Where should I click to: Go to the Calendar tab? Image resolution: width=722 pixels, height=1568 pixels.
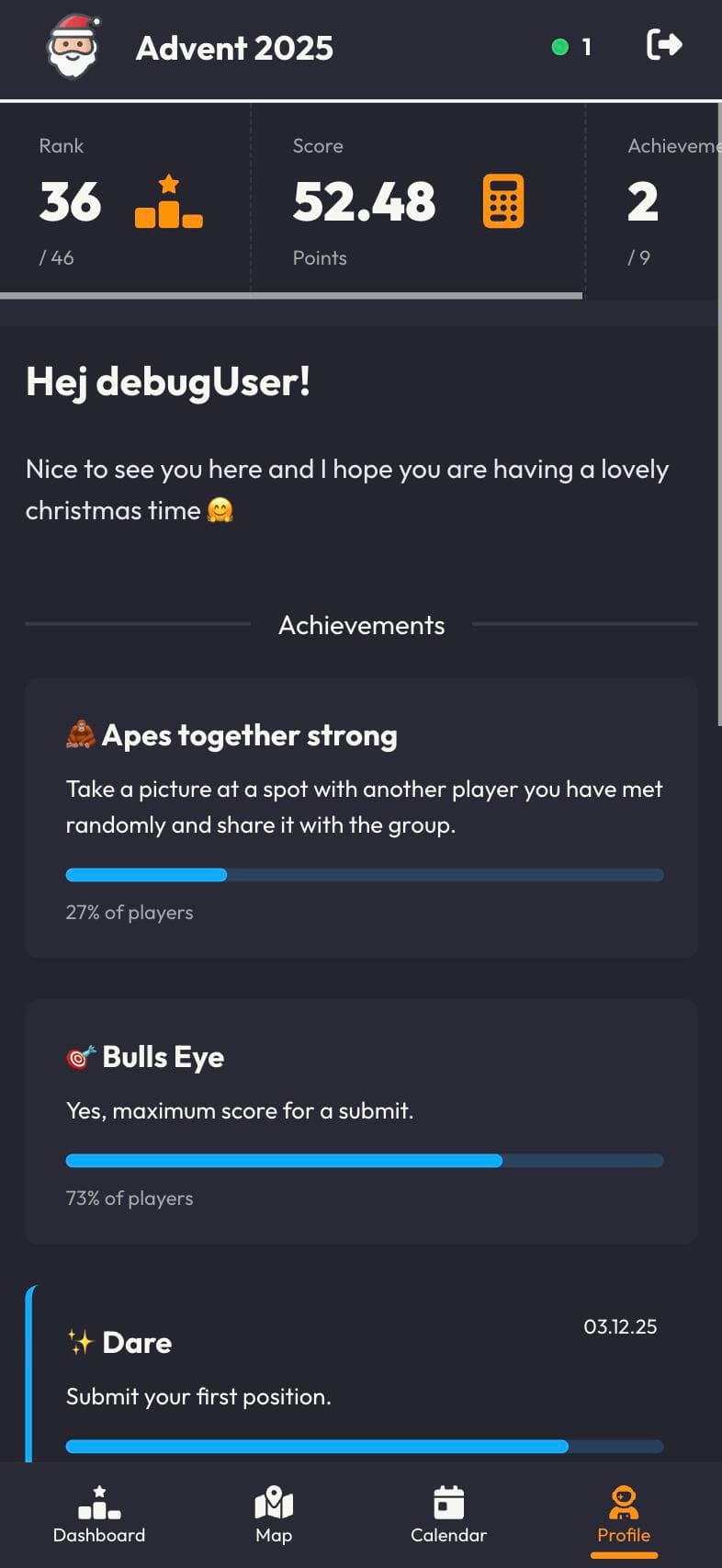pyautogui.click(x=448, y=1515)
